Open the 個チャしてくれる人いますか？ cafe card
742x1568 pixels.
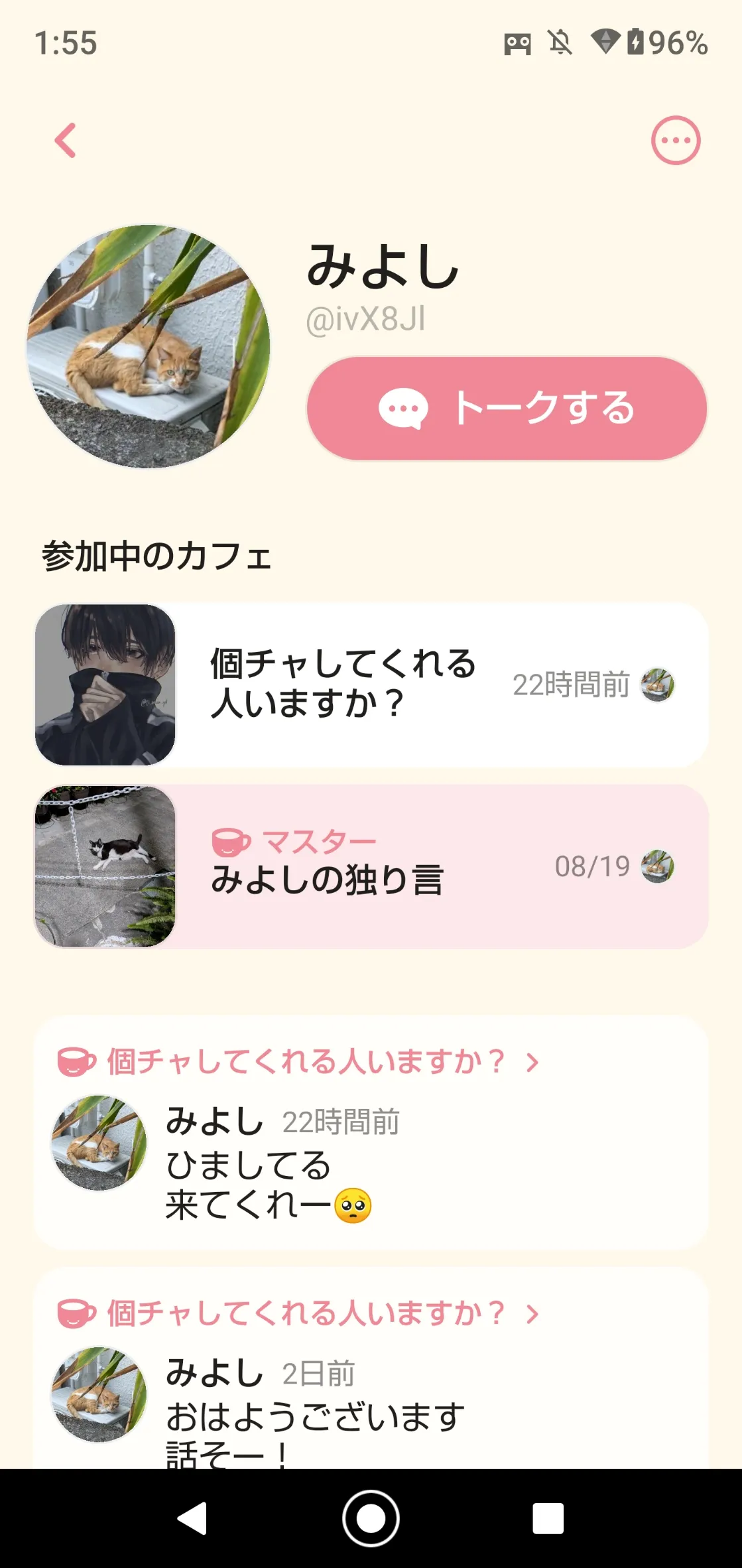pyautogui.click(x=371, y=685)
